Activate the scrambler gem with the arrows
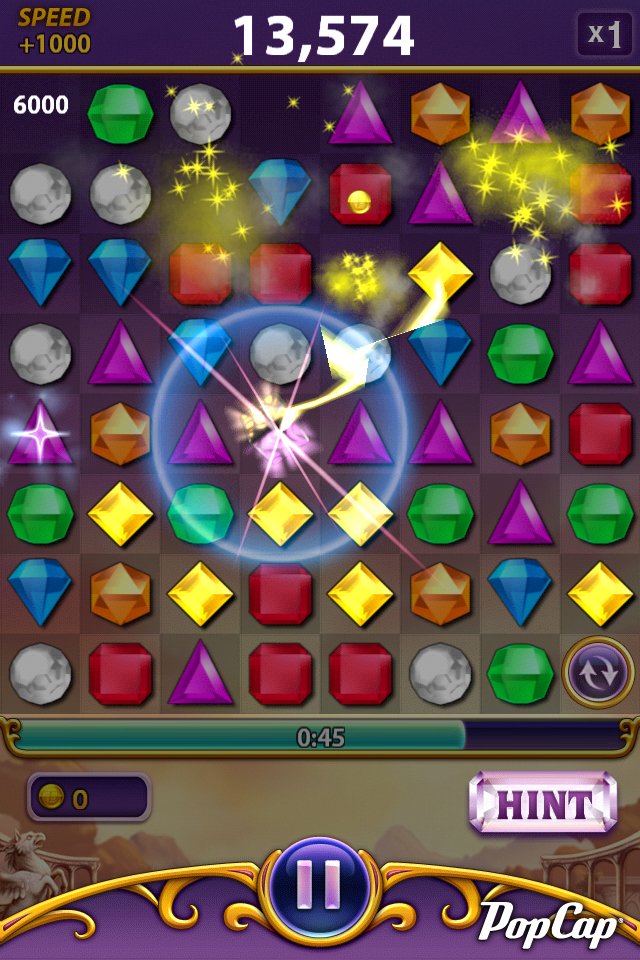 tap(599, 673)
